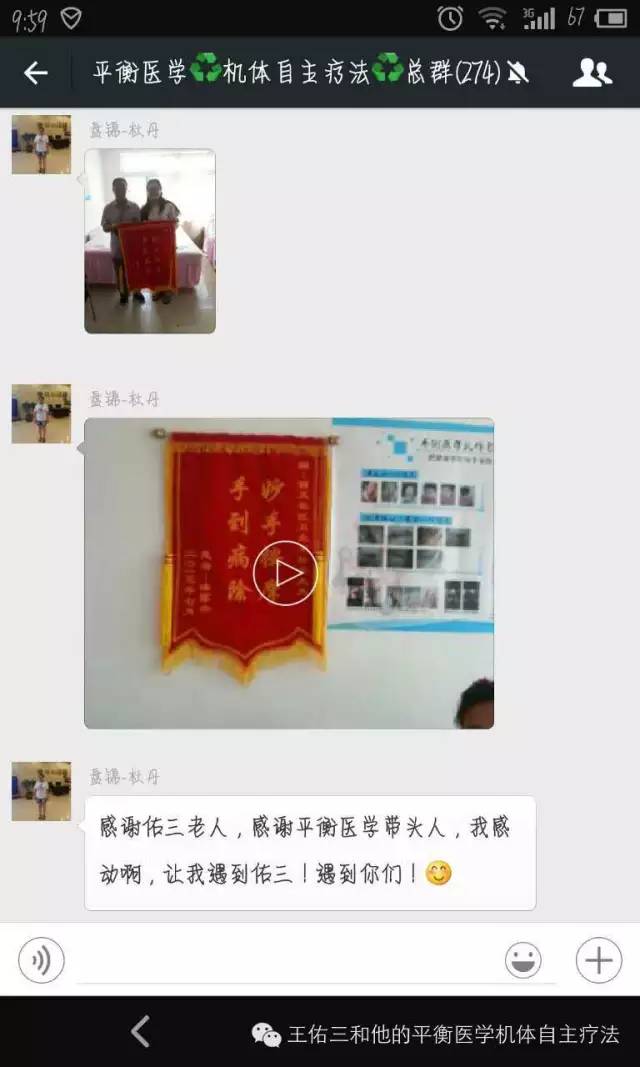Open sender's avatar beside the thank-you text message
Viewport: 640px width, 1067px height.
pyautogui.click(x=41, y=791)
